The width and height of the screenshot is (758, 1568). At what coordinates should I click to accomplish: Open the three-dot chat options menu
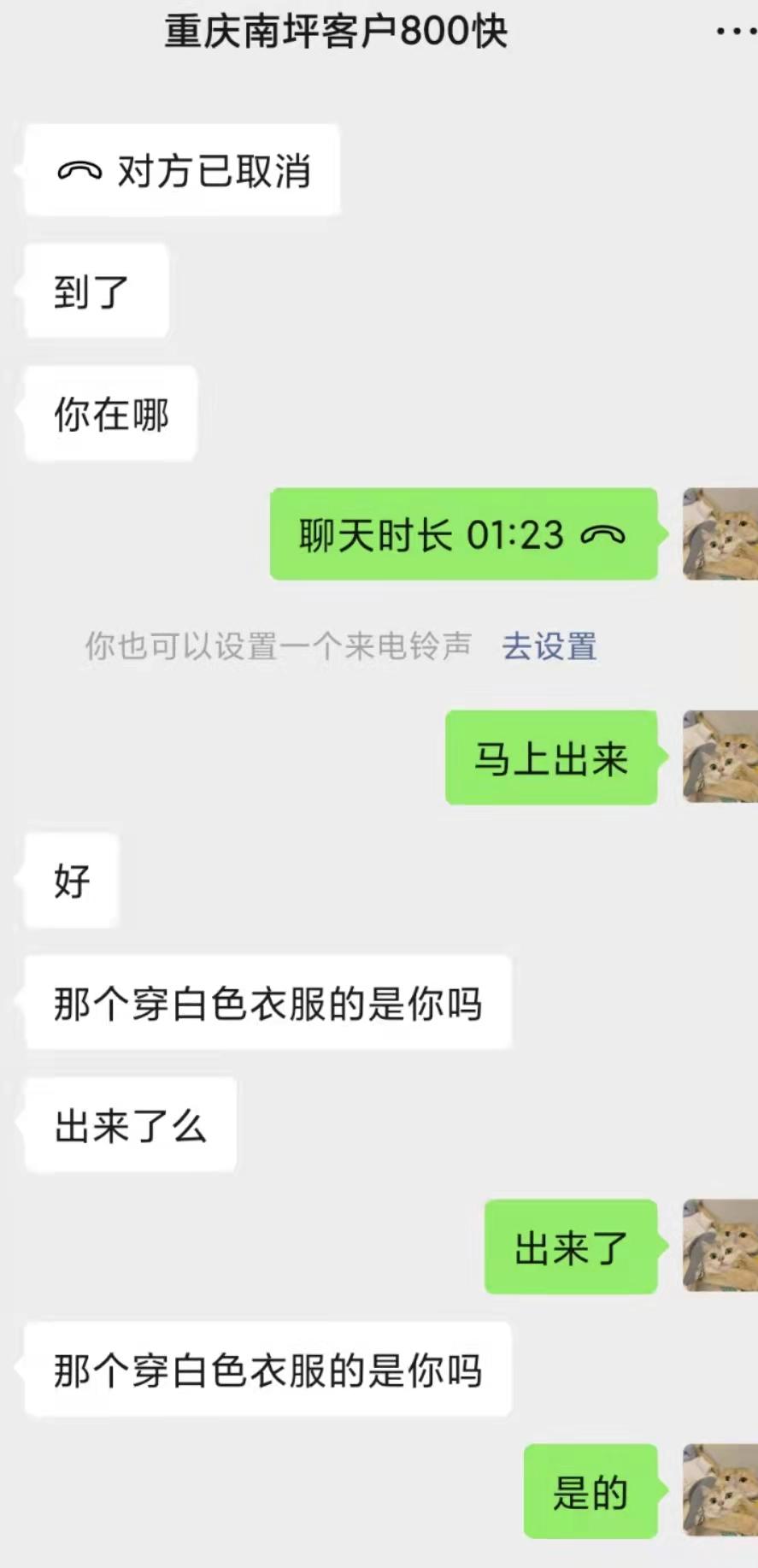tap(735, 32)
